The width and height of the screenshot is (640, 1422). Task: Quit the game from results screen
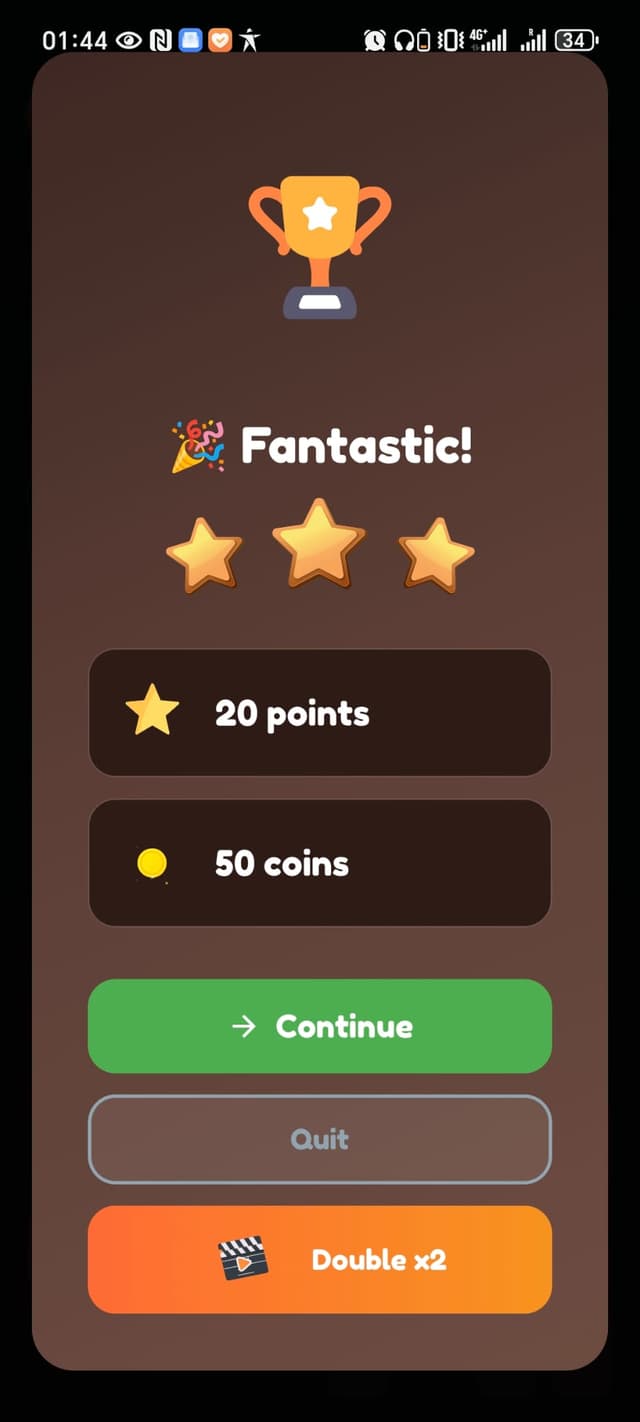320,1139
